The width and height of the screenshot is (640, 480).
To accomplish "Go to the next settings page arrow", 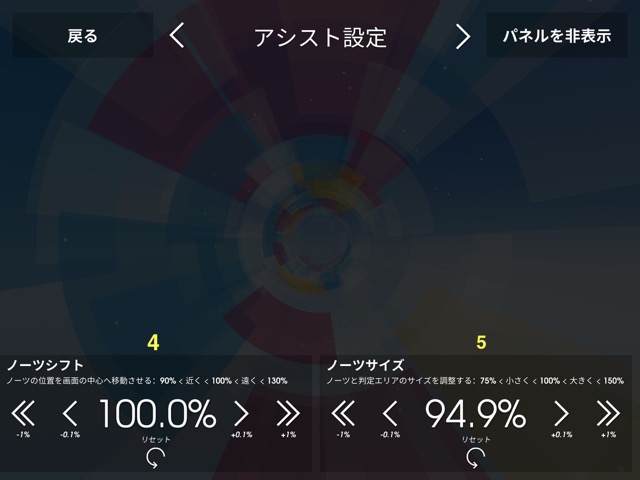I will (x=462, y=36).
